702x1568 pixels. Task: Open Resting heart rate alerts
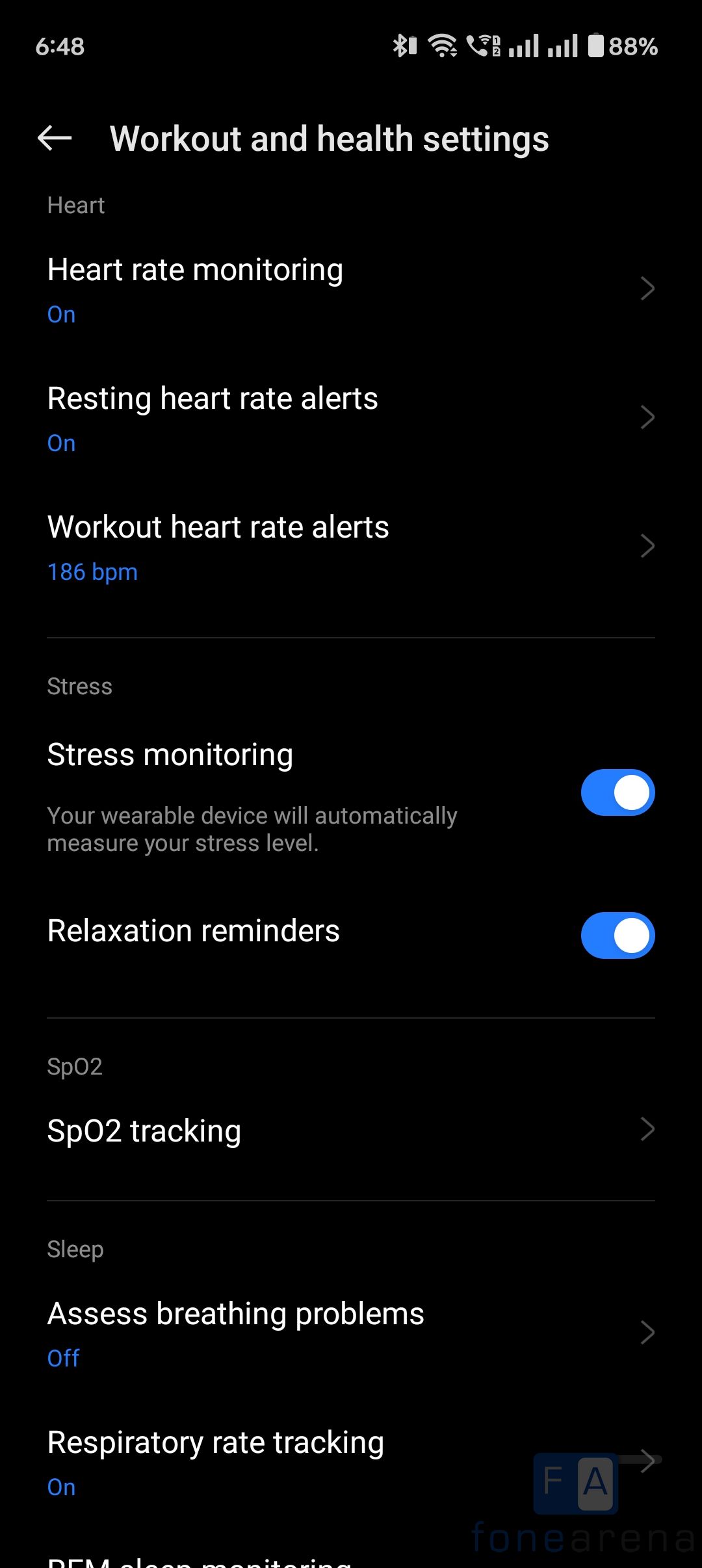pyautogui.click(x=351, y=418)
